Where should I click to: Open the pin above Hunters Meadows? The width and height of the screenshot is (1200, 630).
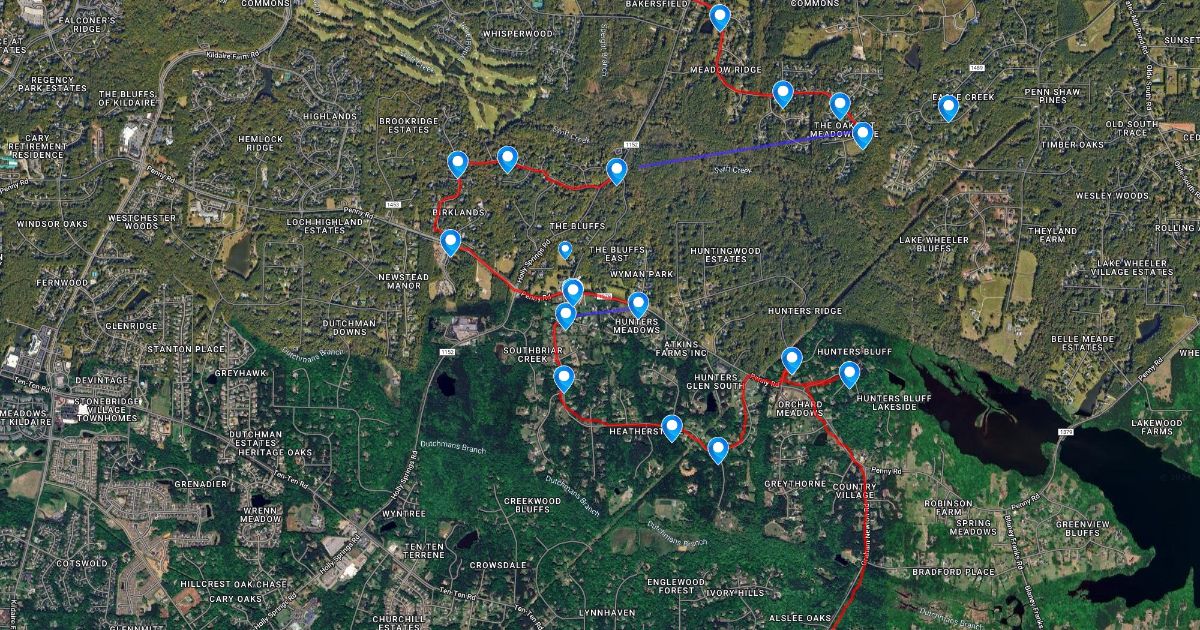[638, 303]
